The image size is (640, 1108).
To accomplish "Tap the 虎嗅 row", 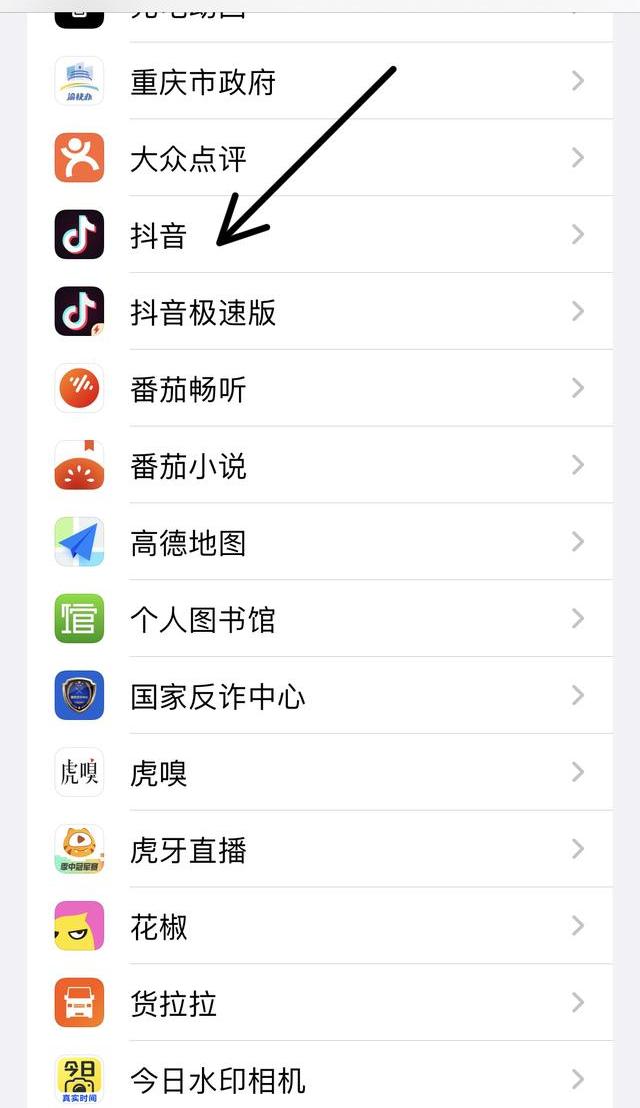I will 158,774.
